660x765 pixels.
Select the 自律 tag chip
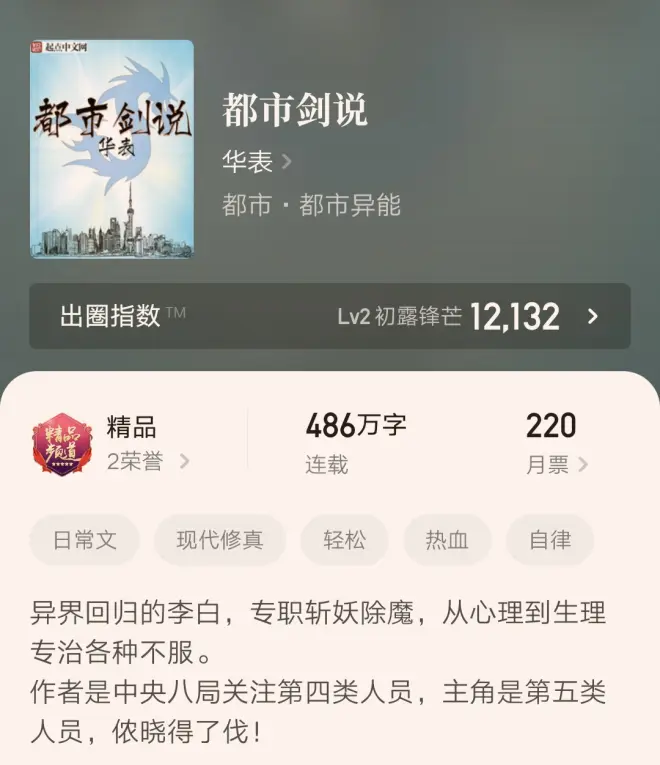(550, 541)
